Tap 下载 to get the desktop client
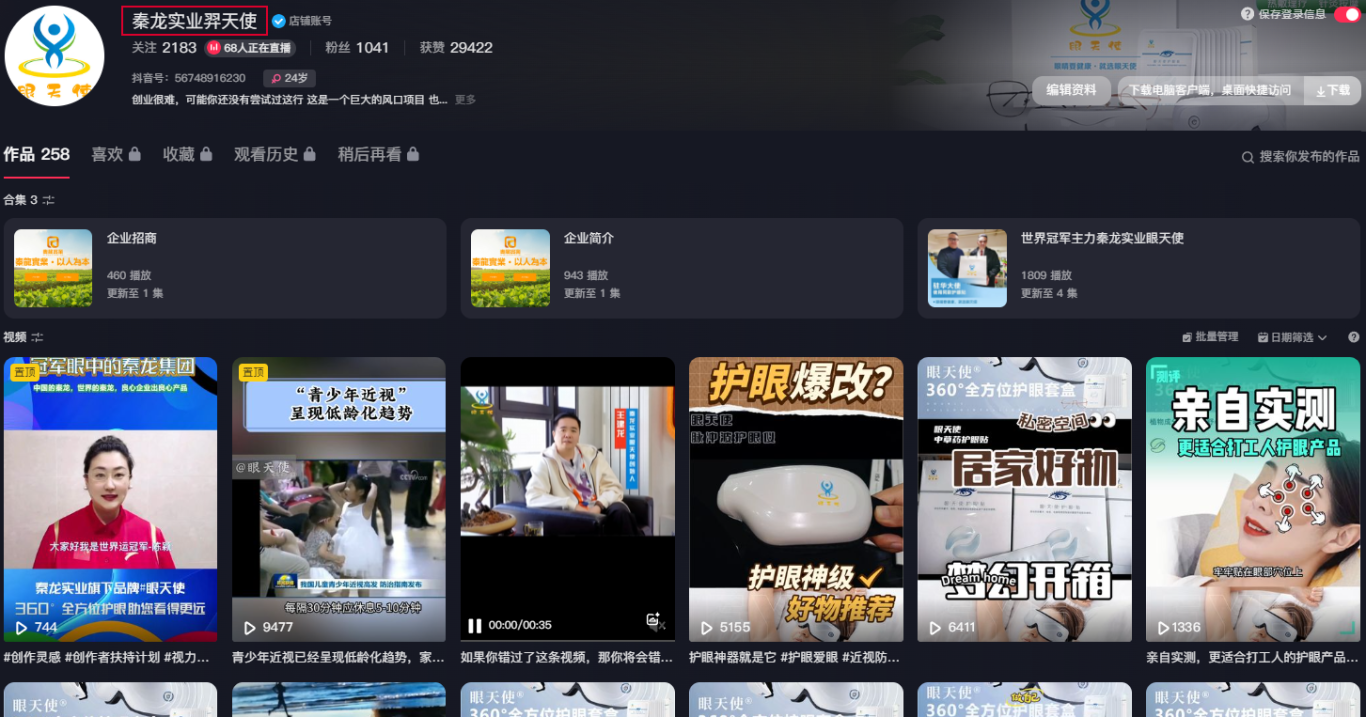The width and height of the screenshot is (1366, 717). tap(1331, 91)
